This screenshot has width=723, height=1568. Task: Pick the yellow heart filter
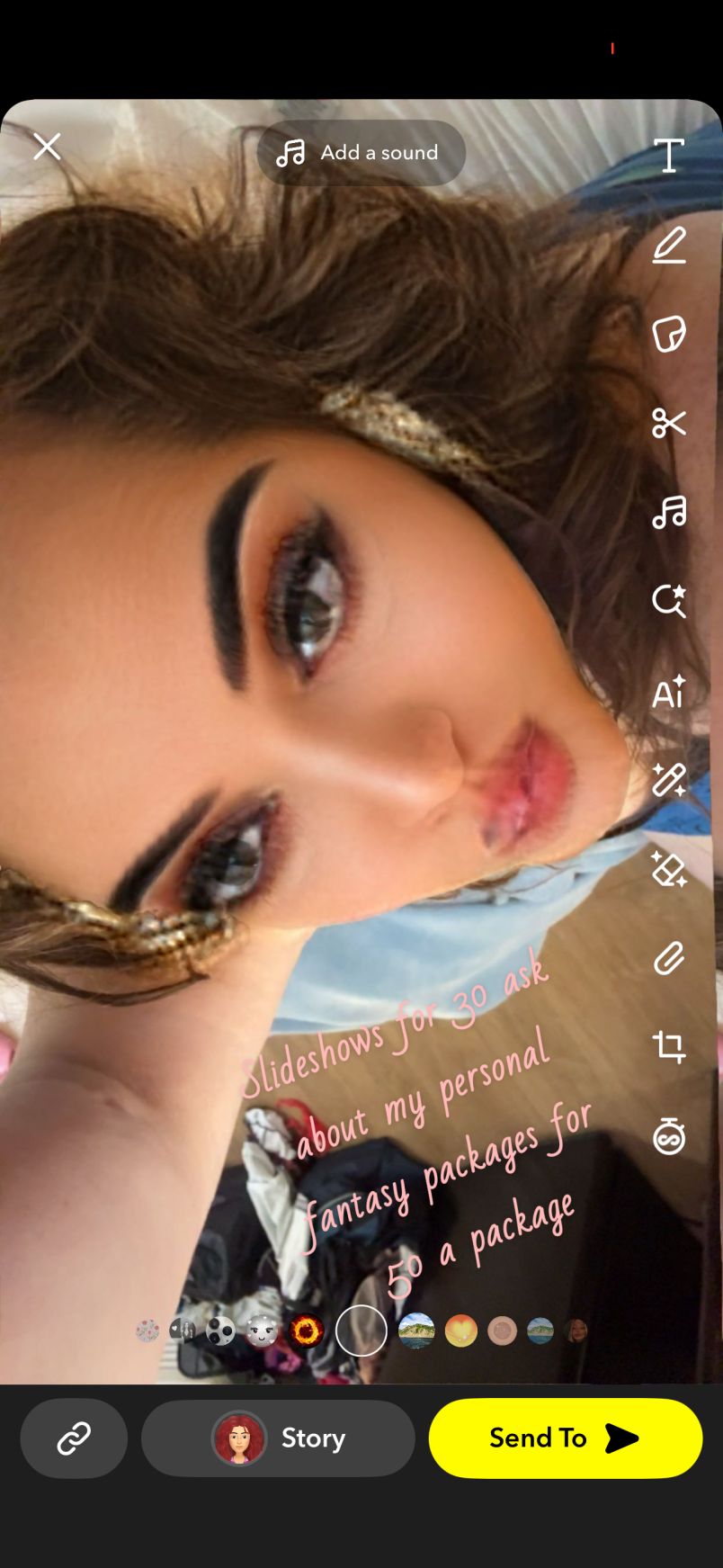(x=460, y=1330)
